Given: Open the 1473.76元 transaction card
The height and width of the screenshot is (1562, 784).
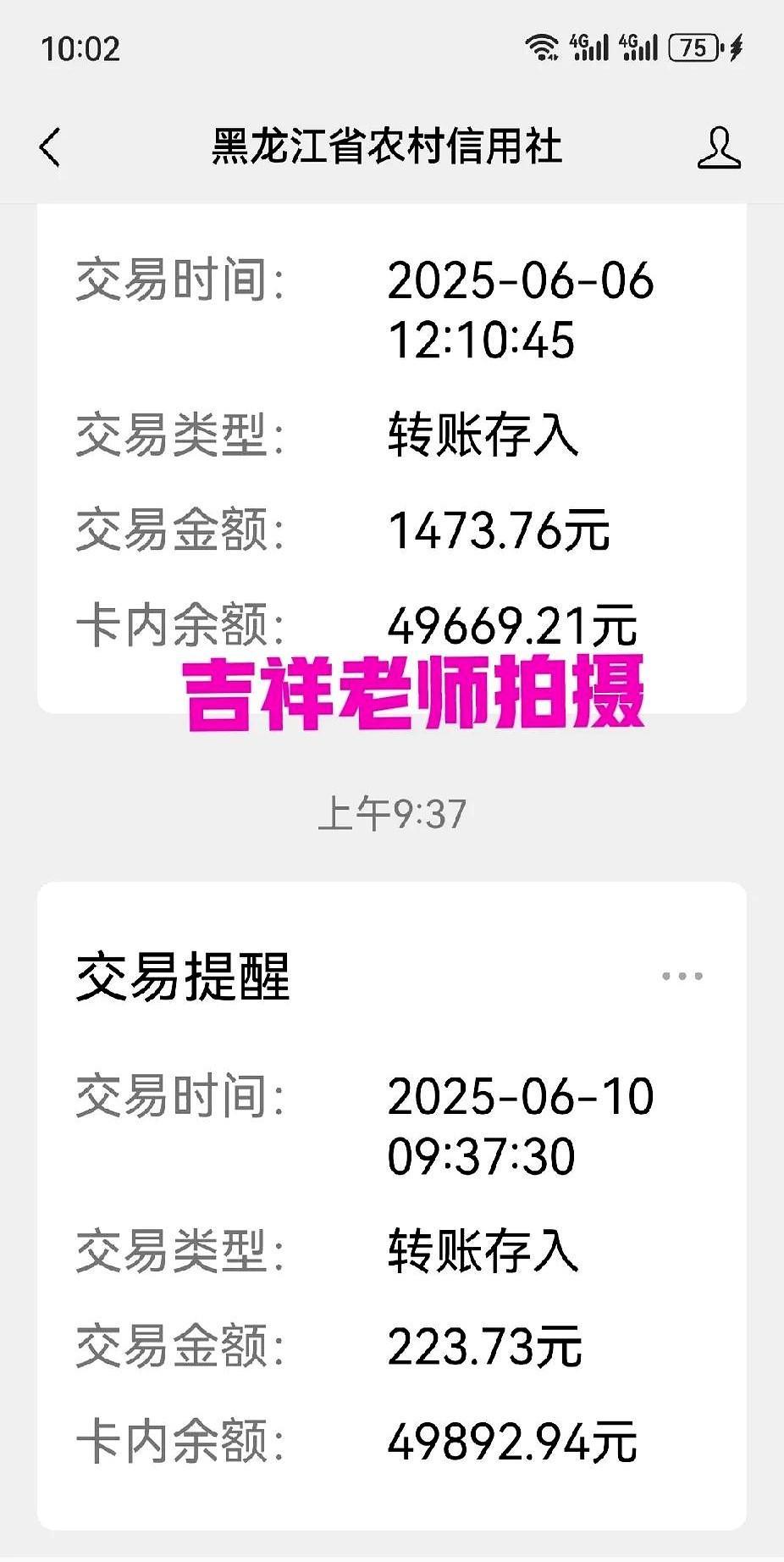Looking at the screenshot, I should coord(392,458).
